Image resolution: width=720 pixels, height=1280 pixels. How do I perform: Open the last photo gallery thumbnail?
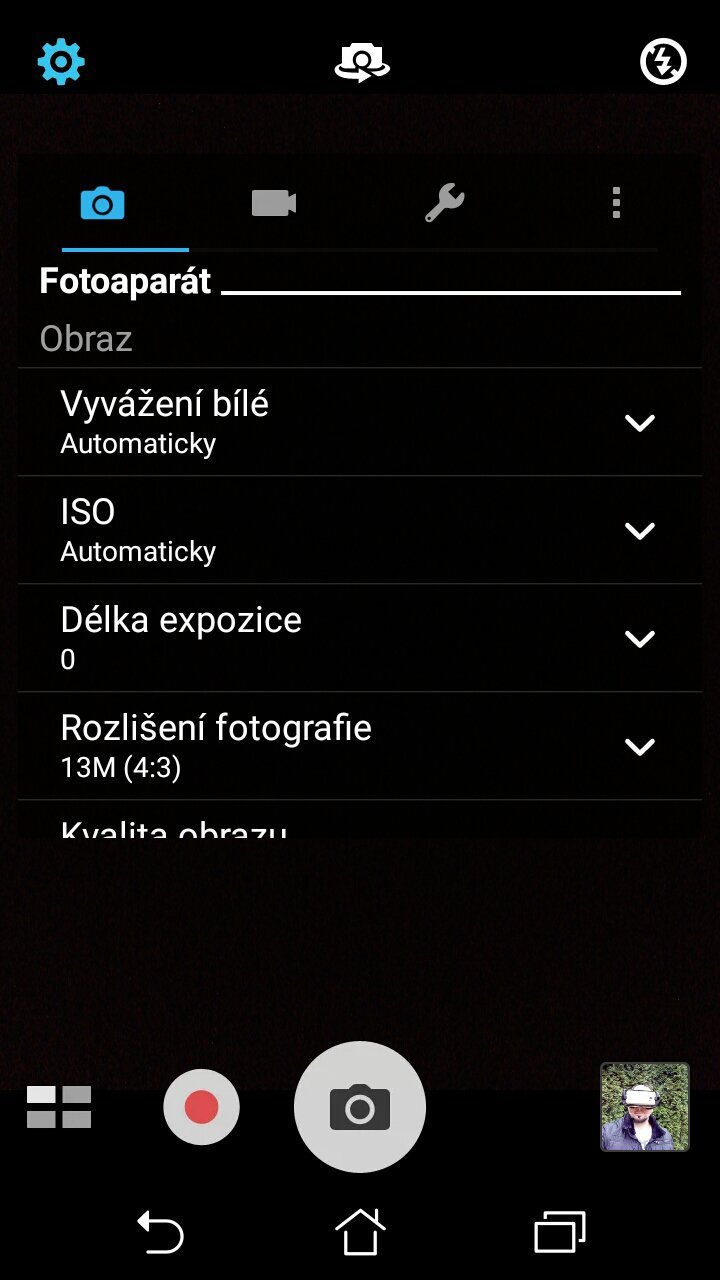(x=645, y=1107)
